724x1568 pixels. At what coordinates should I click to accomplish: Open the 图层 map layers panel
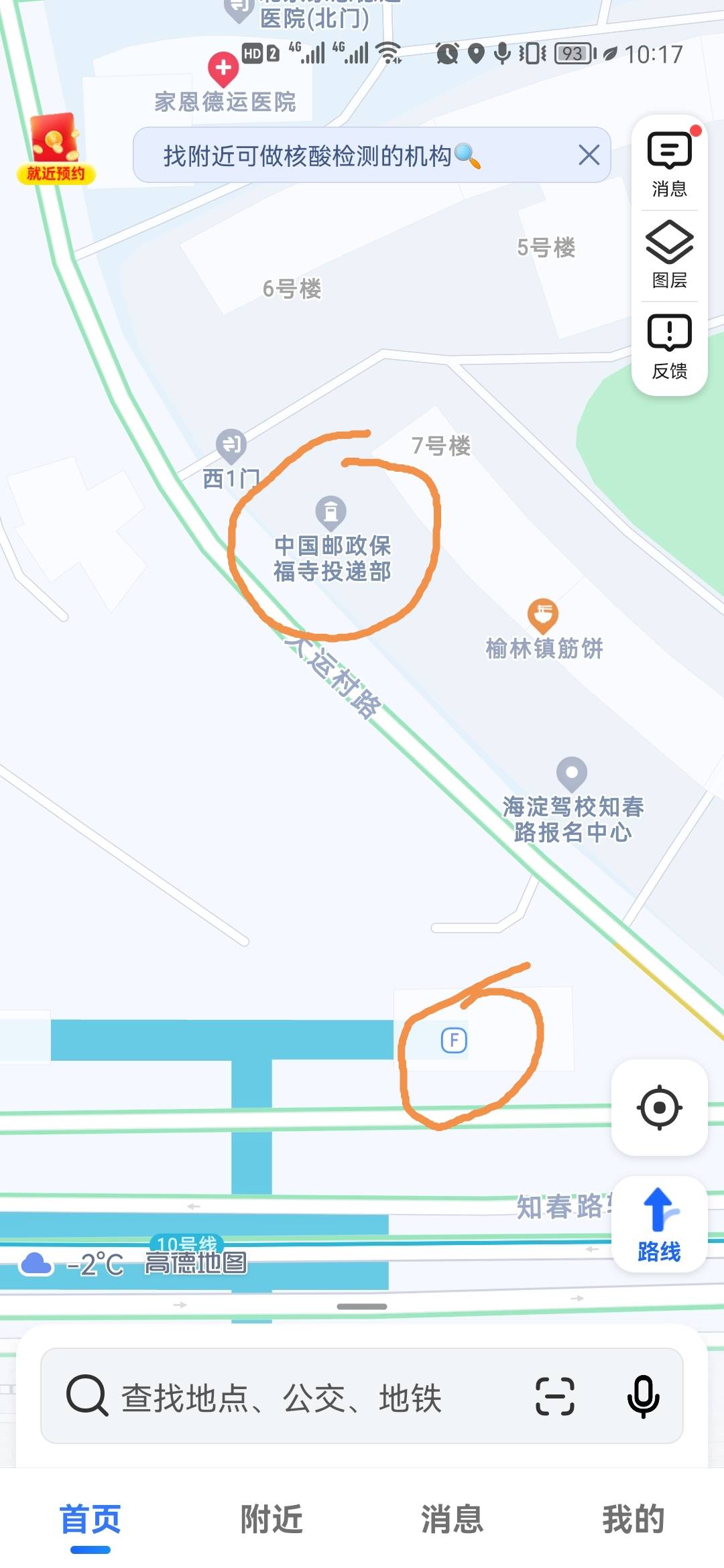coord(669,255)
